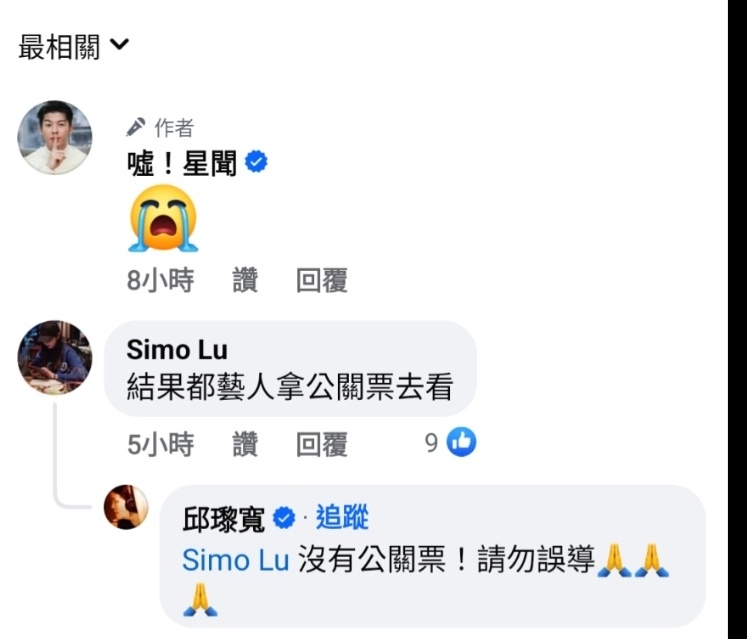Open 邱瓈寬's profile picture
This screenshot has width=747, height=639.
127,506
